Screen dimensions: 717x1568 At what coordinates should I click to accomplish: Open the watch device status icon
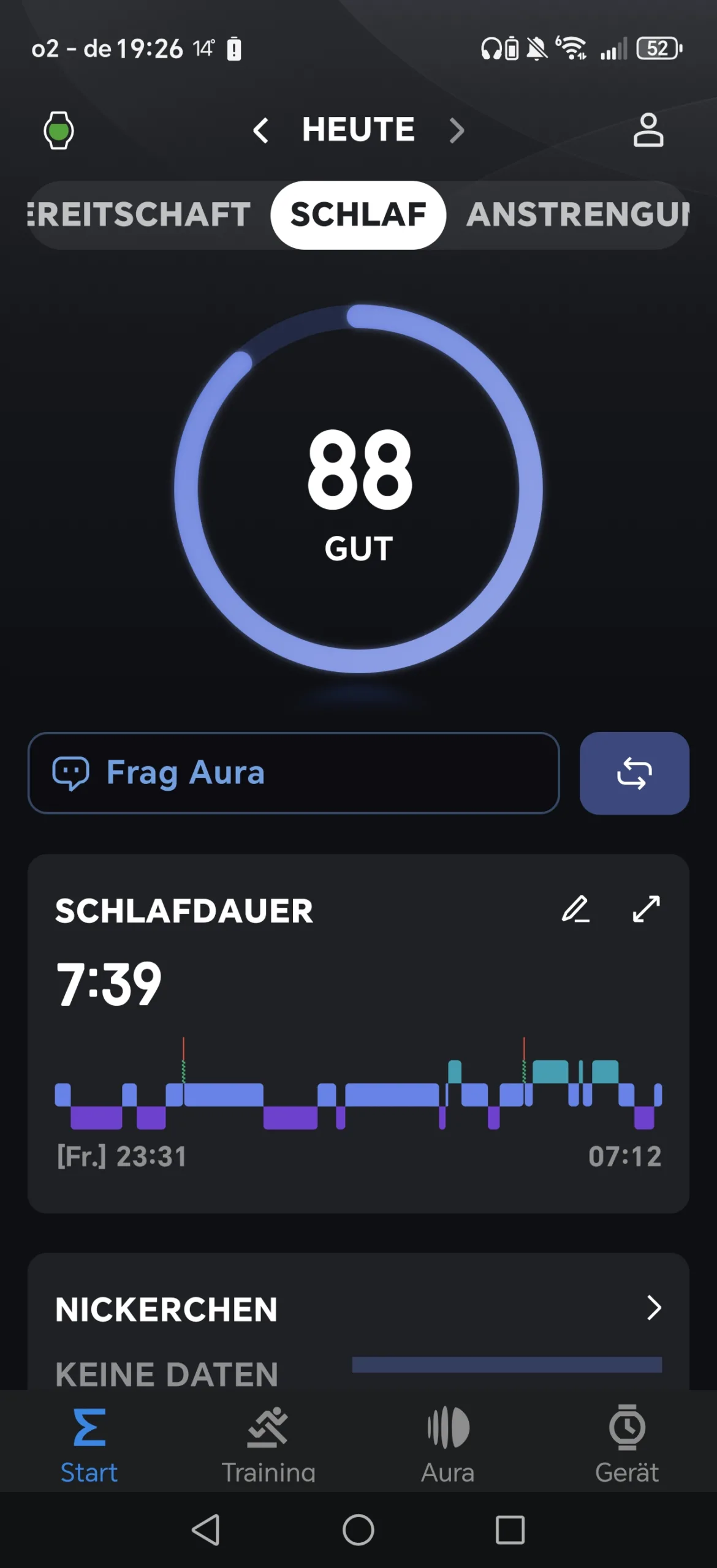pos(59,130)
